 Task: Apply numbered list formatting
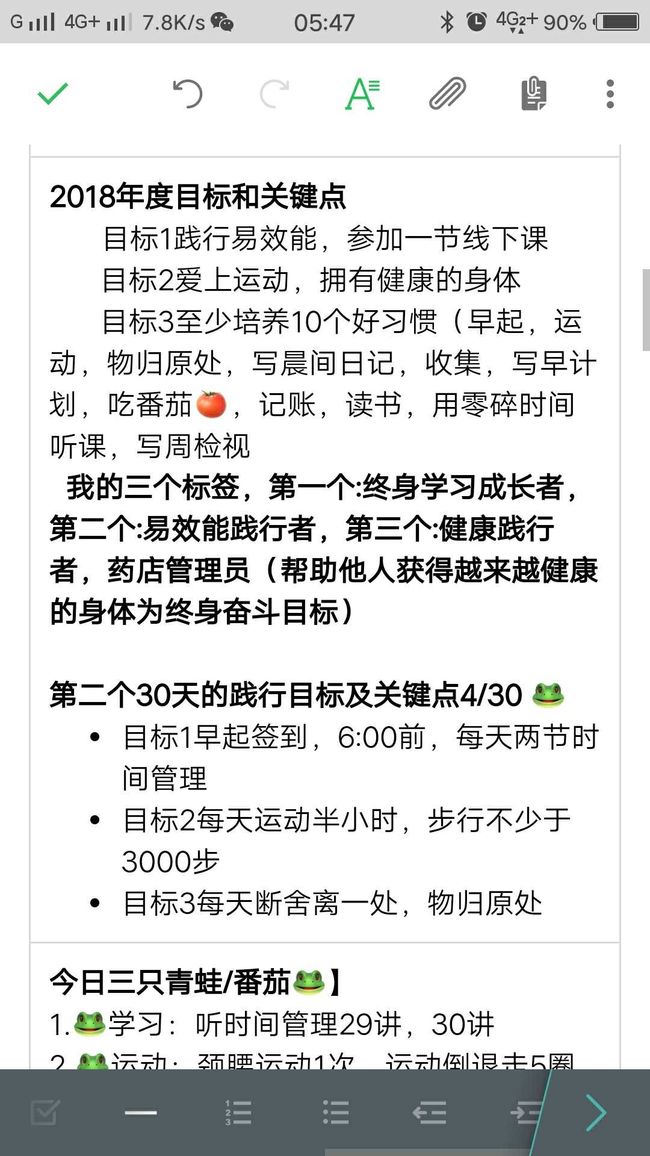(x=238, y=1112)
